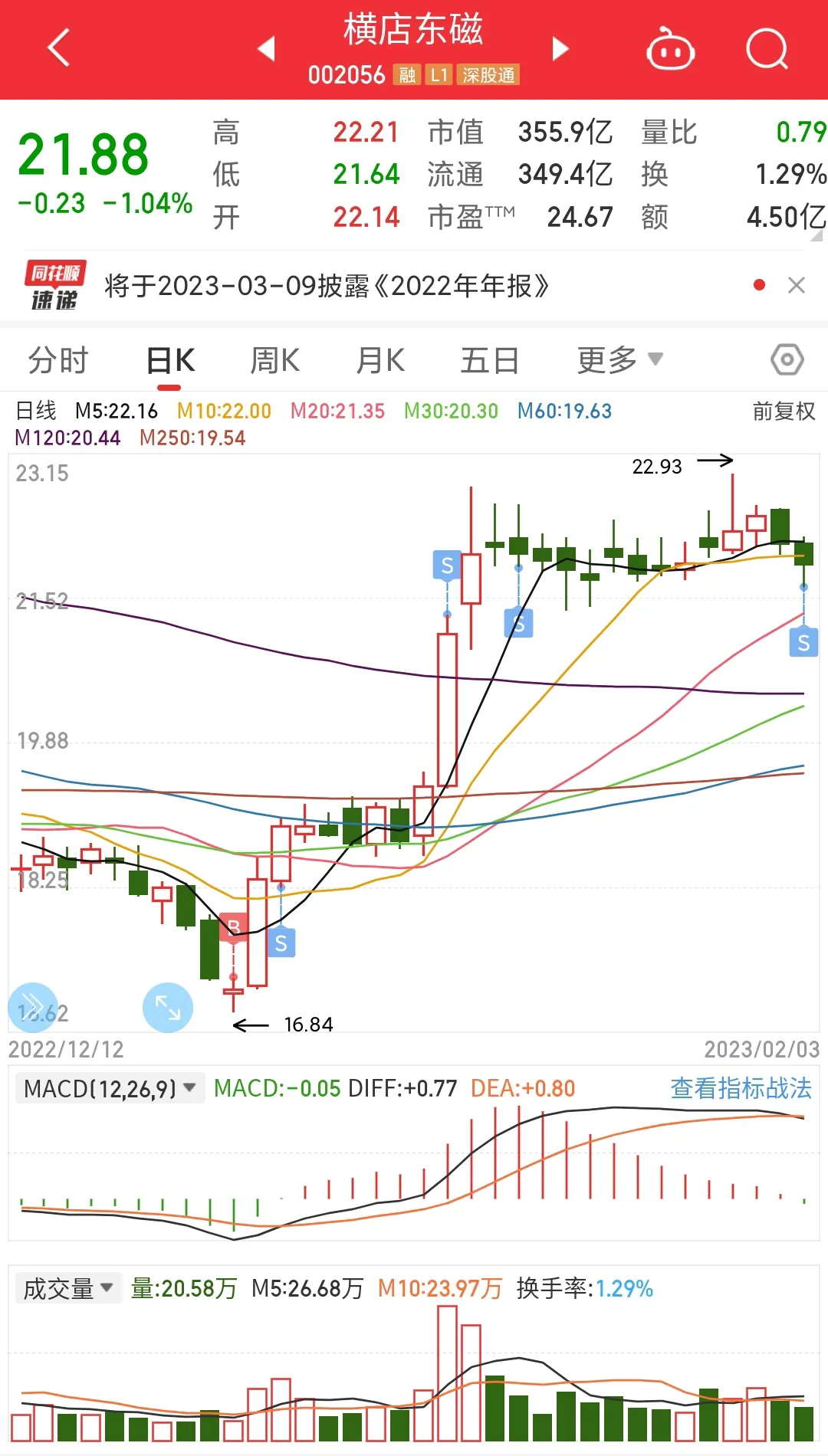Change the 前复权 adjustment mode

tap(784, 412)
